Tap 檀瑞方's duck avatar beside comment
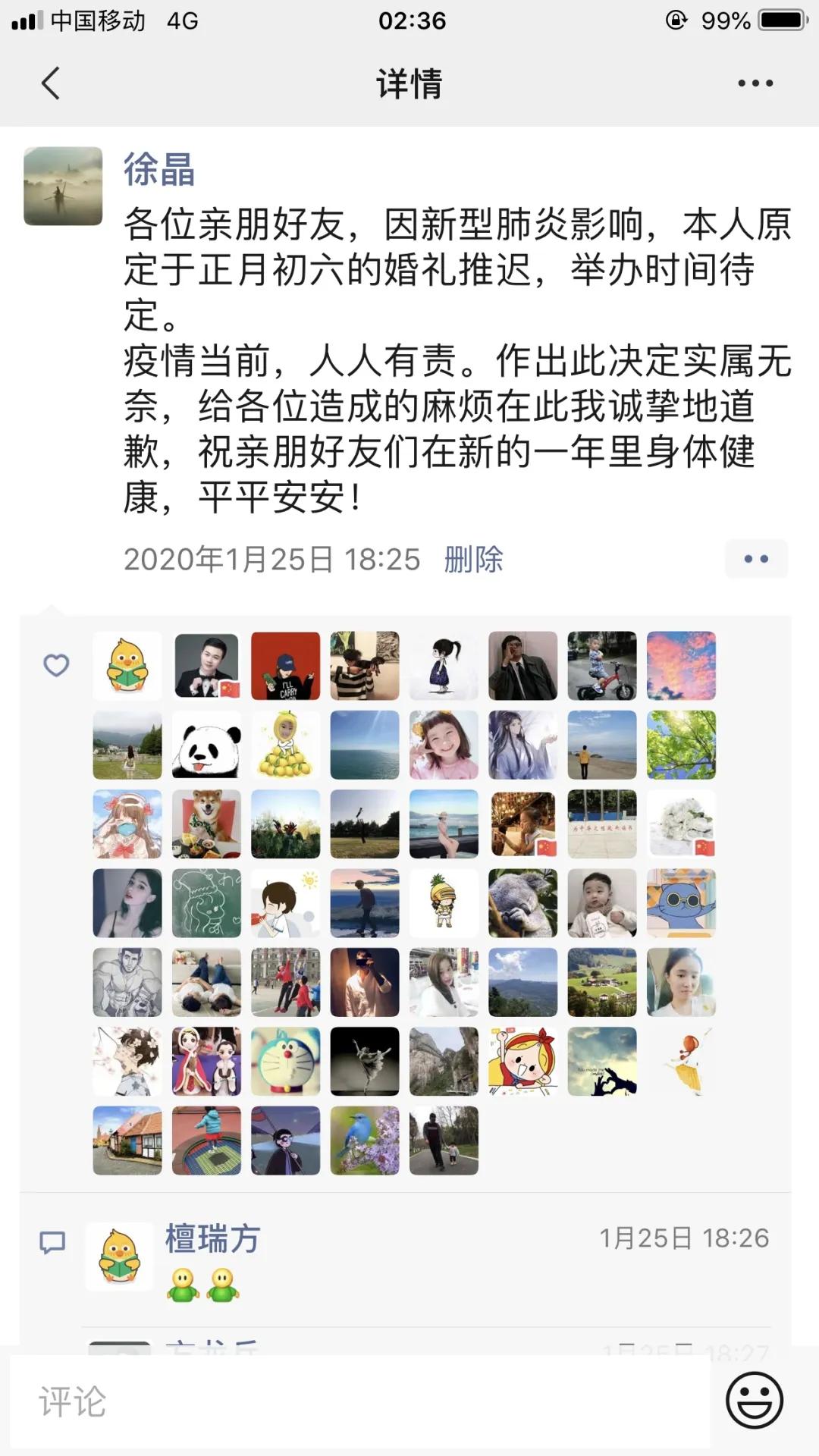This screenshot has width=819, height=1456. pyautogui.click(x=120, y=1256)
